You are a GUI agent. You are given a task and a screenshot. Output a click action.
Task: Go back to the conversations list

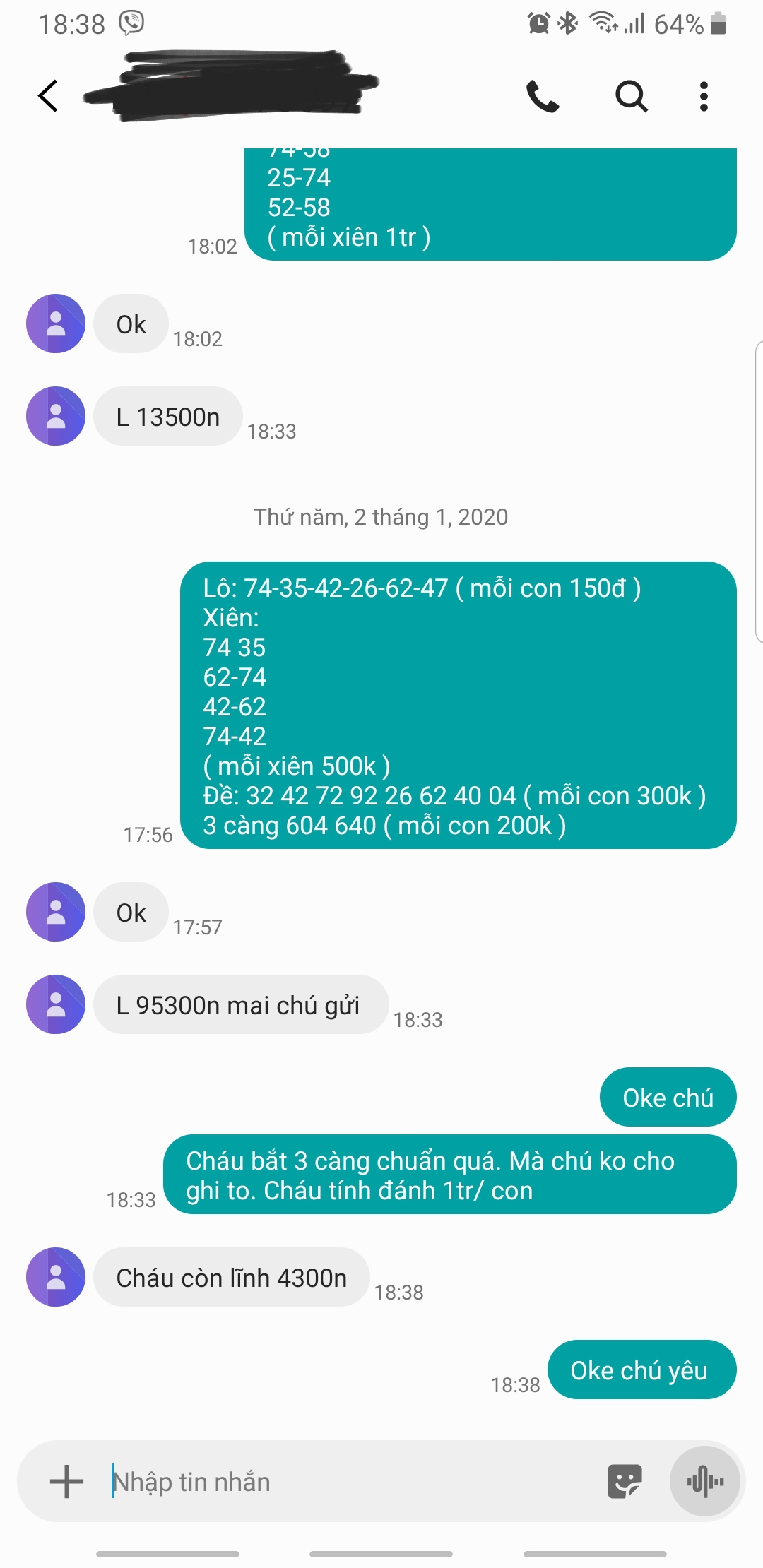click(x=48, y=96)
